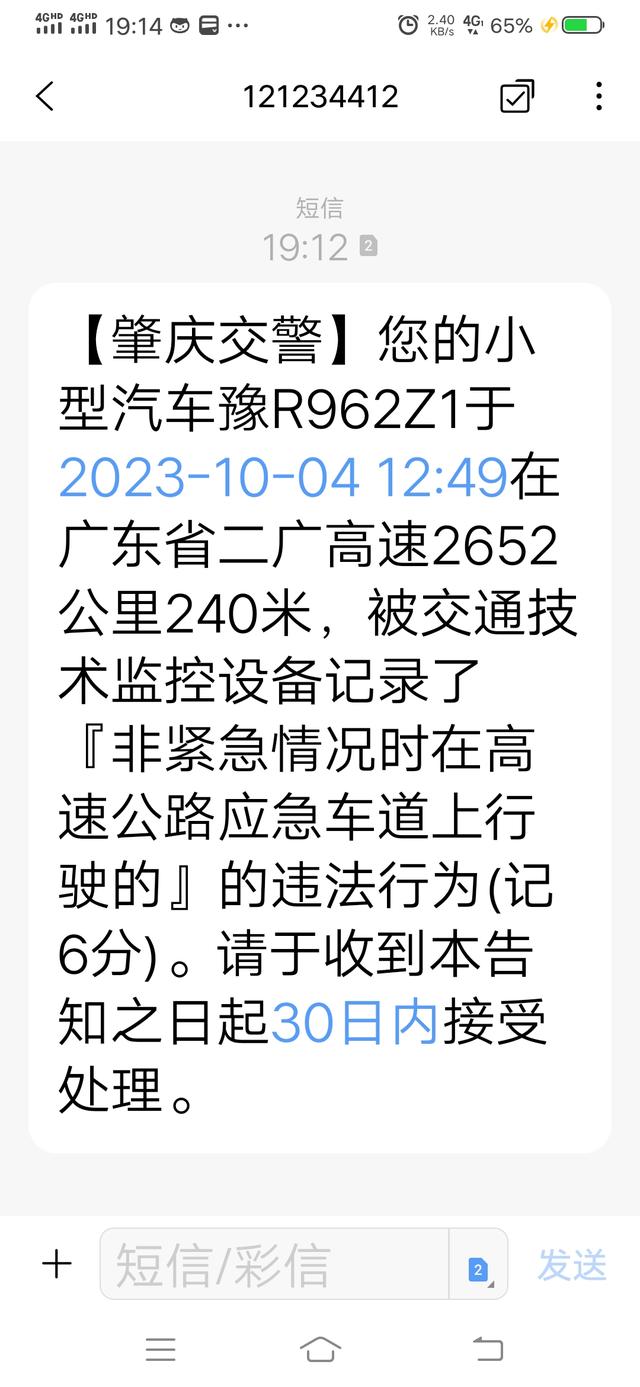
Task: Go to the system home screen
Action: (320, 1350)
